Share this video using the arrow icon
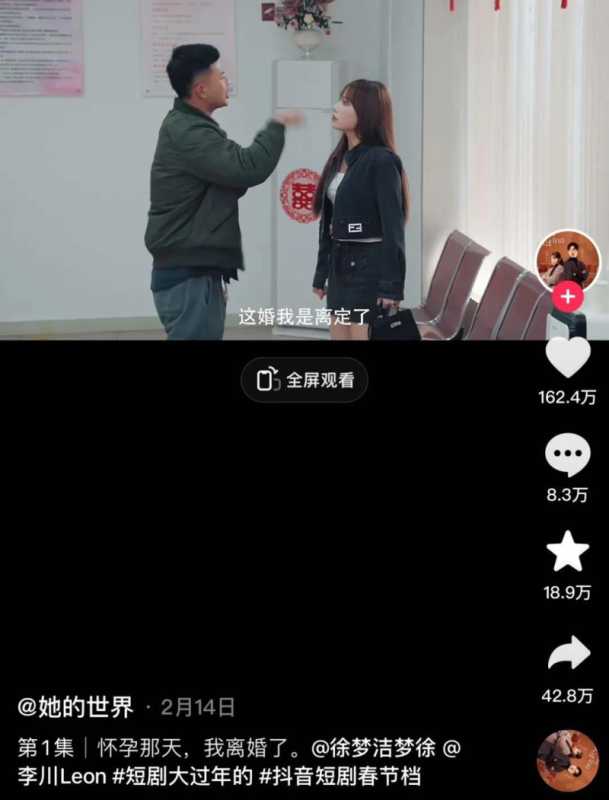 coord(567,654)
